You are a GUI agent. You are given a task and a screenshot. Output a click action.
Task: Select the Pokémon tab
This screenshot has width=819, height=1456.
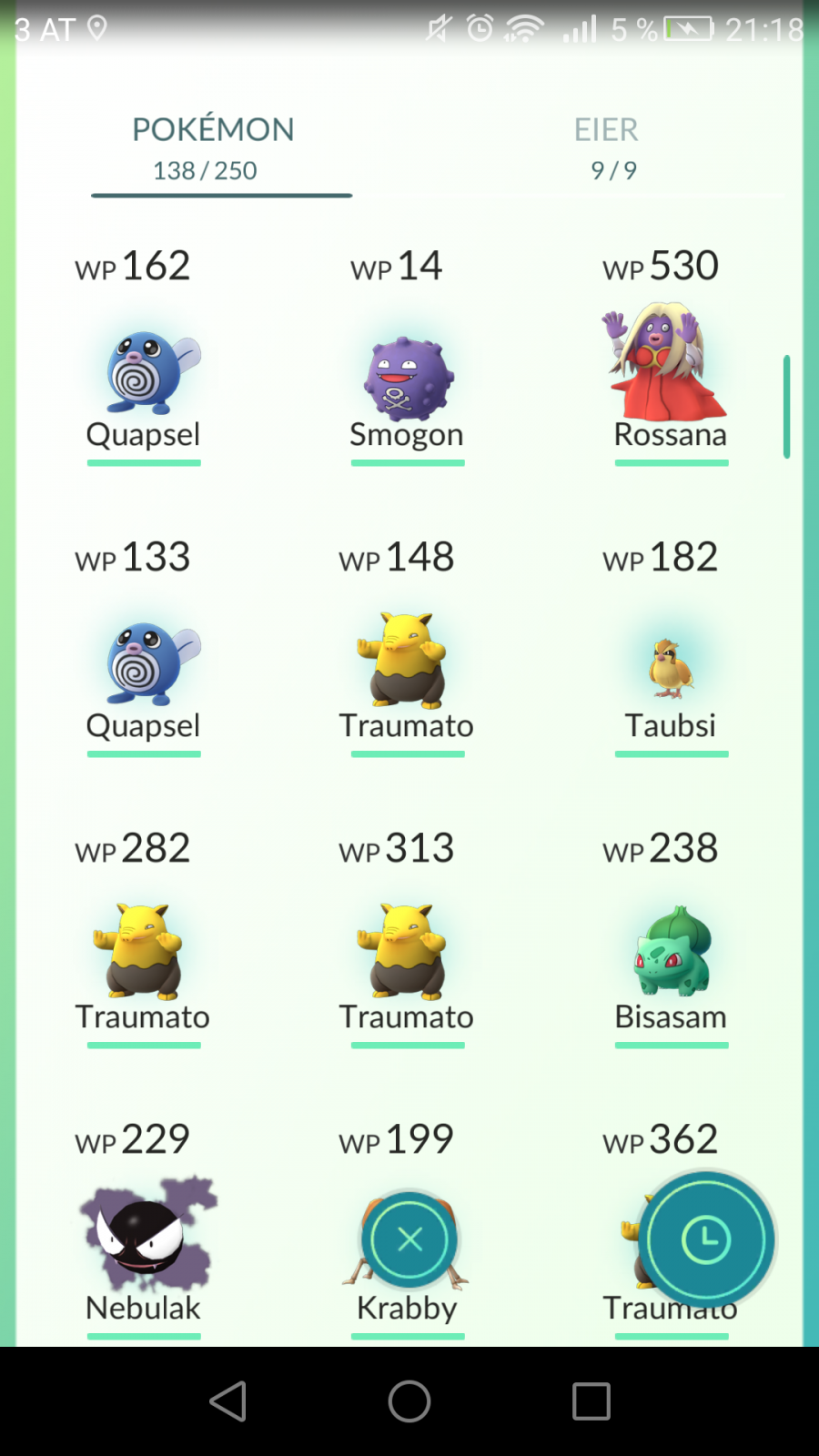213,148
